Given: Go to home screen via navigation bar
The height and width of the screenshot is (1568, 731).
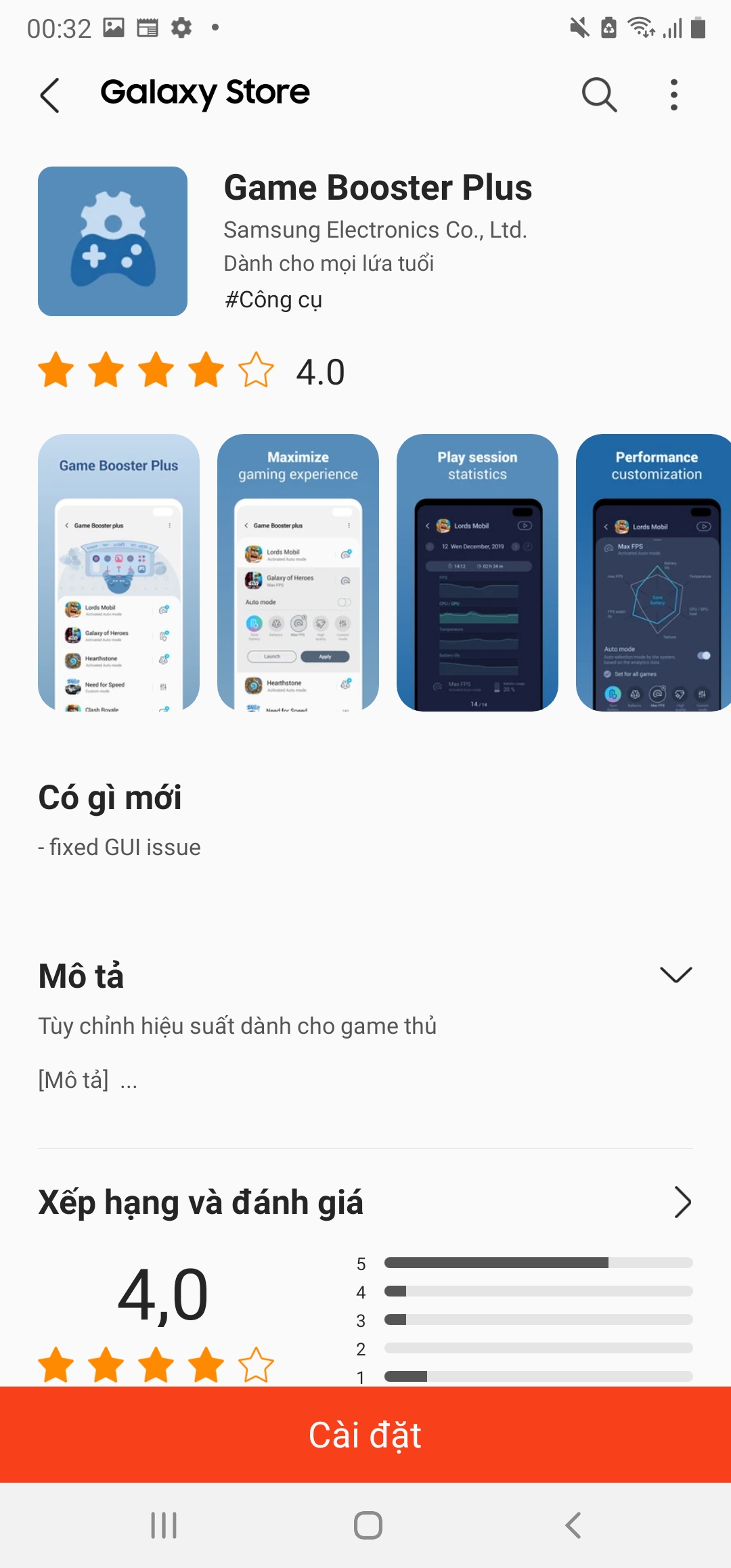Looking at the screenshot, I should 368,1525.
